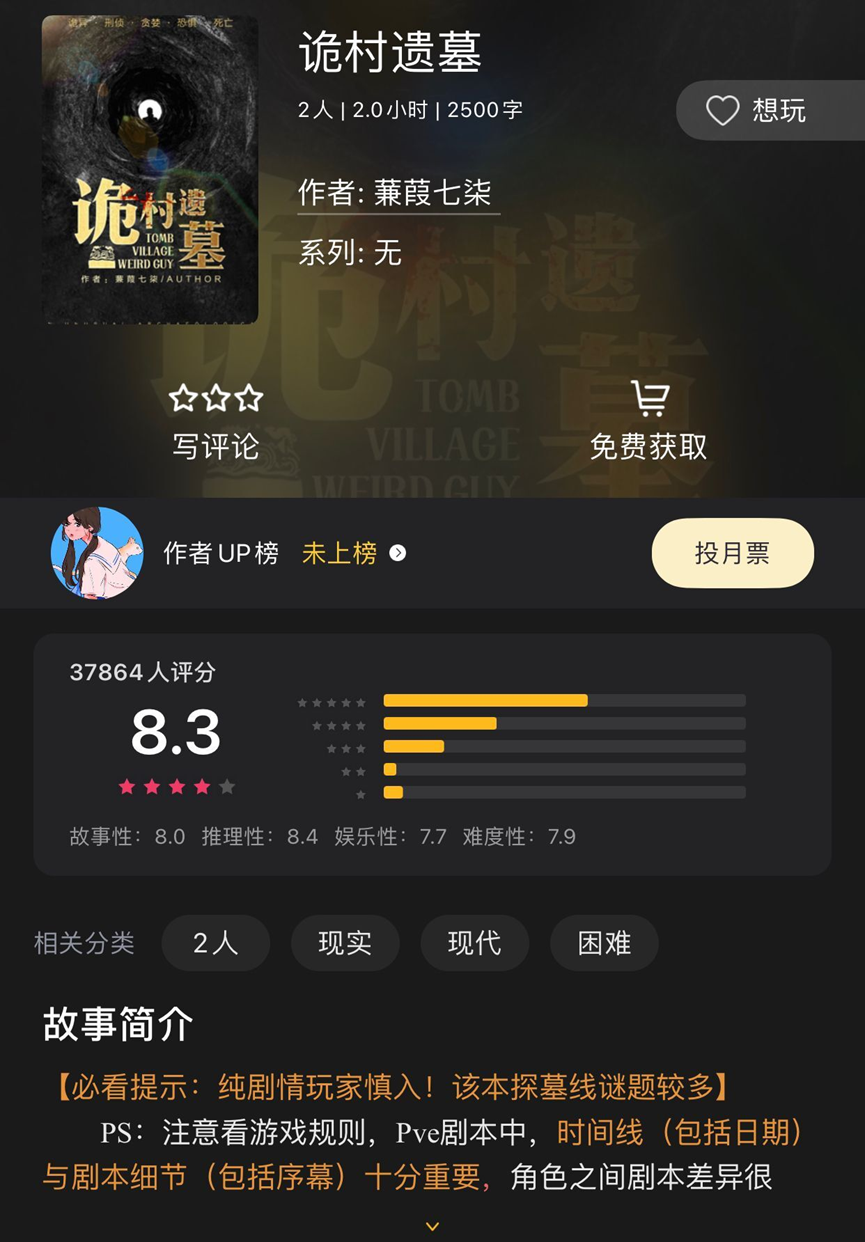
Task: Open the author's avatar profile
Action: coord(97,553)
